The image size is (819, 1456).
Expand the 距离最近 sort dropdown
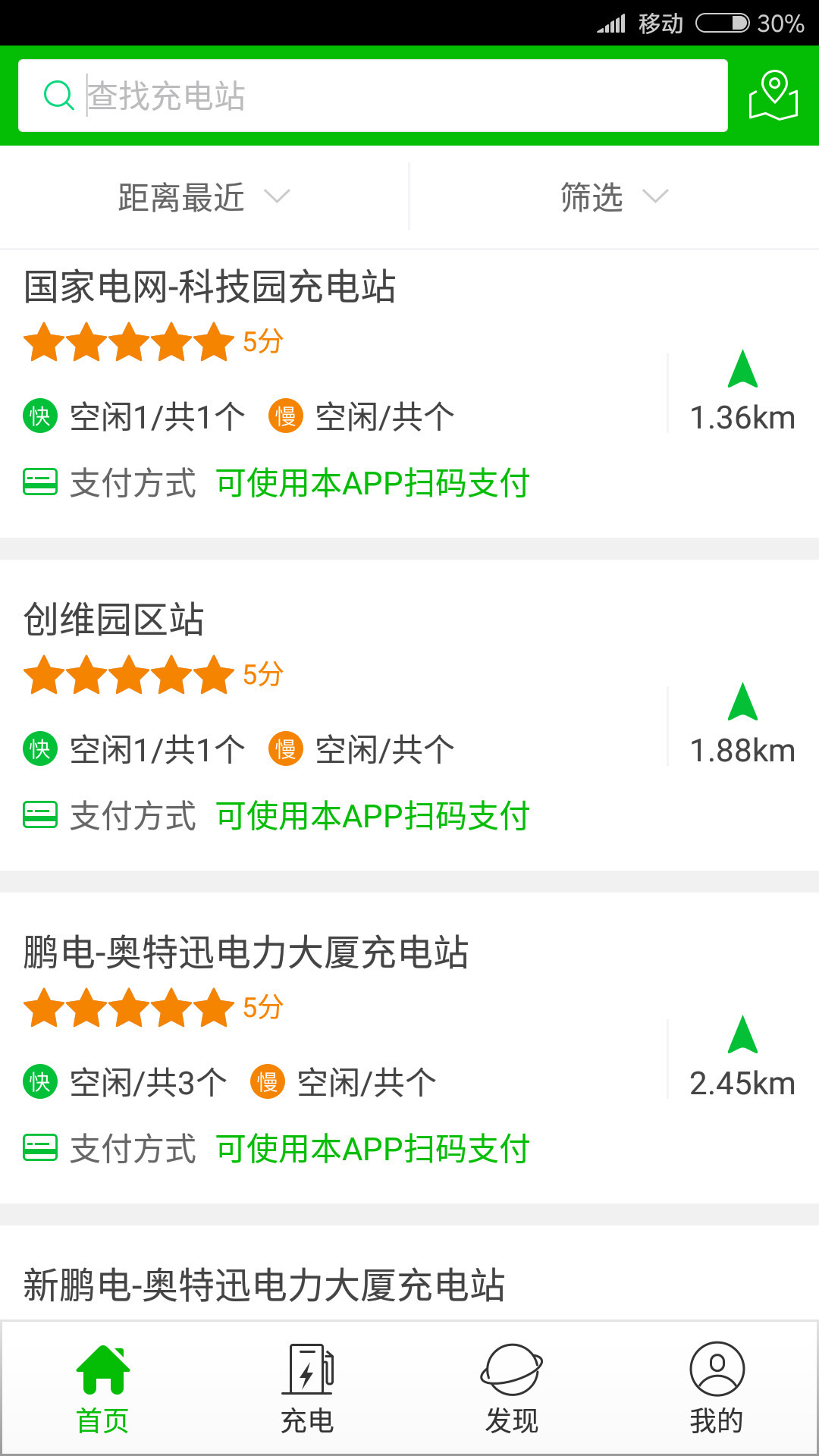(x=203, y=197)
